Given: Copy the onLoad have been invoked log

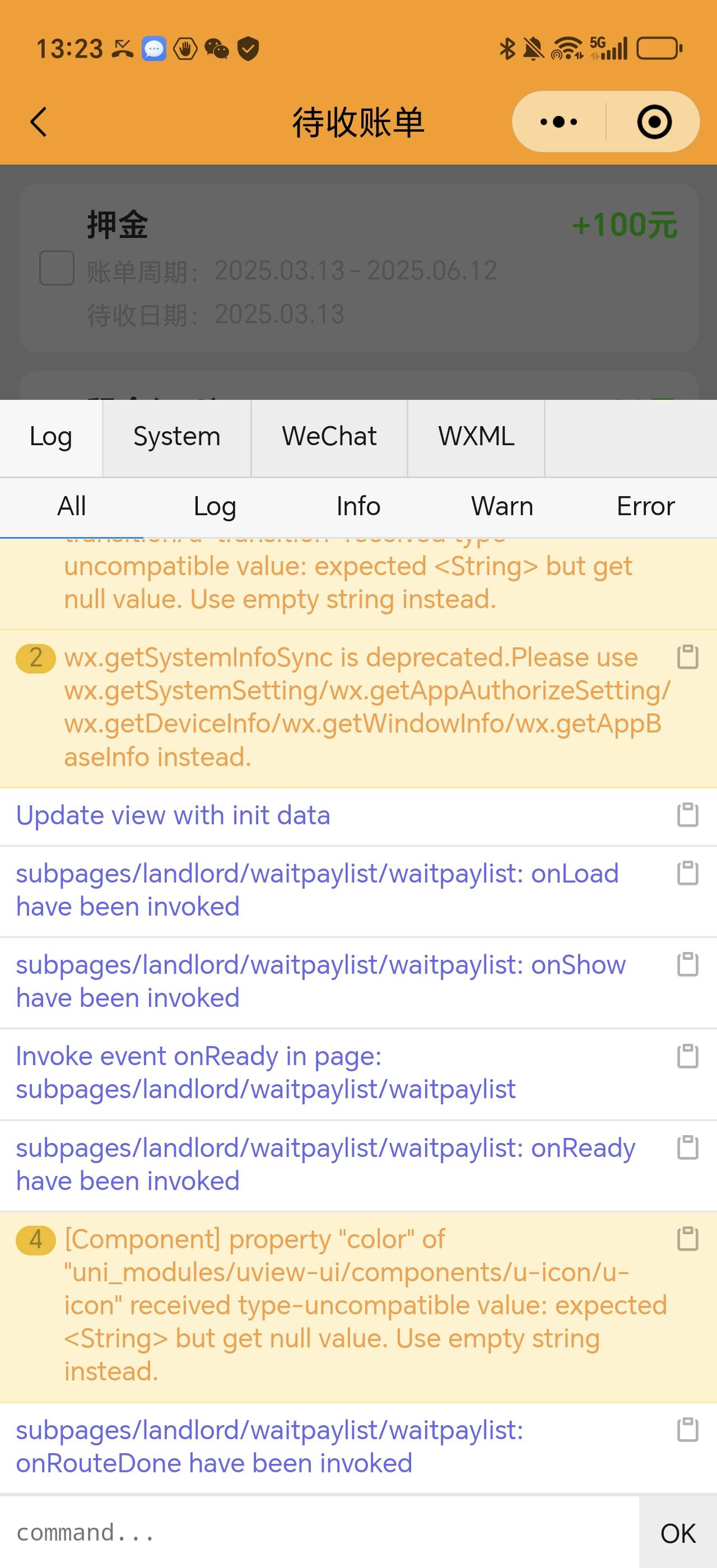Looking at the screenshot, I should [688, 874].
